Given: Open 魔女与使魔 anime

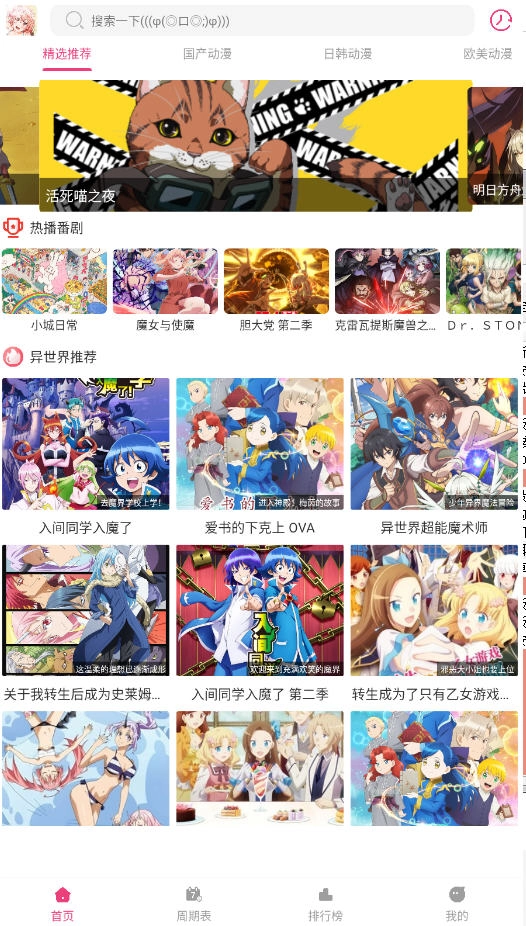Looking at the screenshot, I should [165, 289].
